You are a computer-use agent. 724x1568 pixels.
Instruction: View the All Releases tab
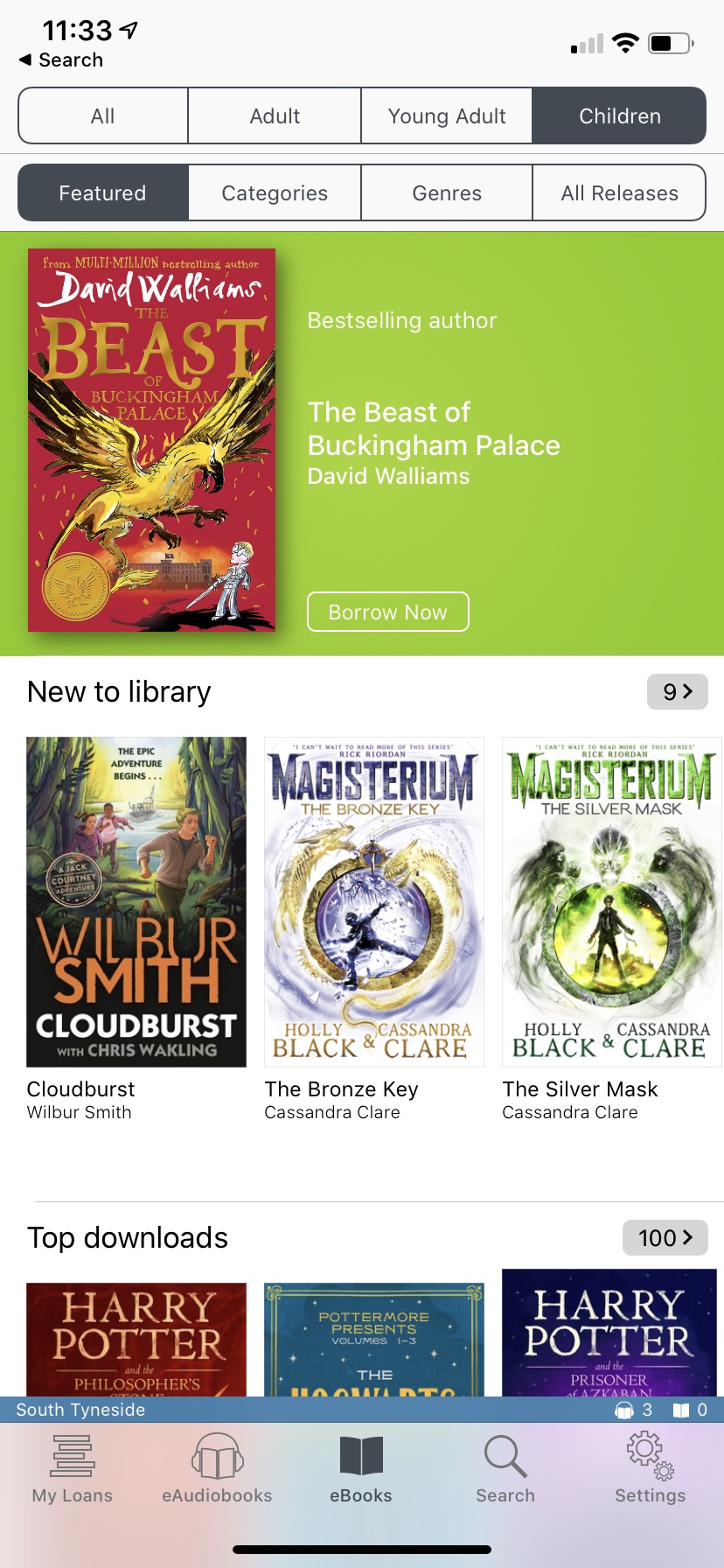[619, 192]
